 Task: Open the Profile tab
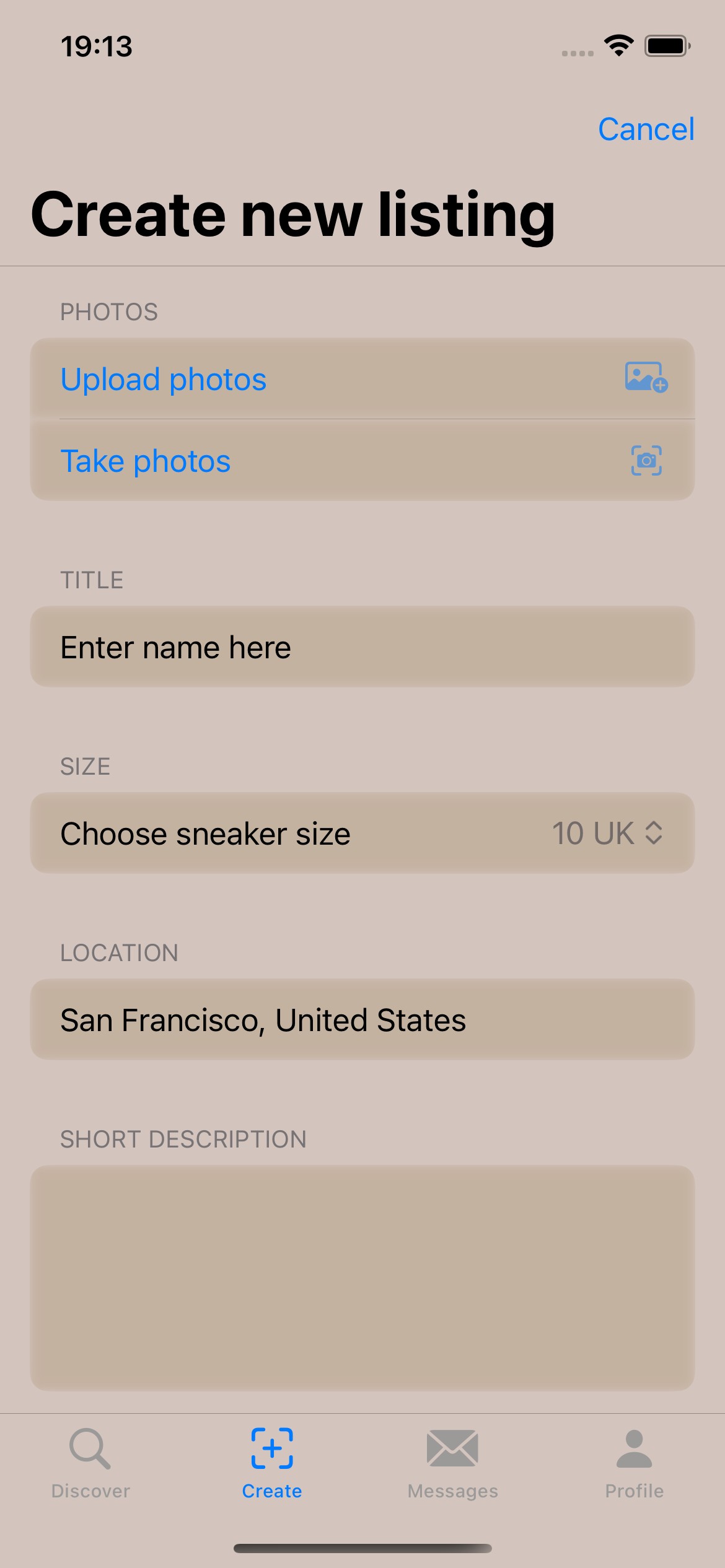(634, 1463)
